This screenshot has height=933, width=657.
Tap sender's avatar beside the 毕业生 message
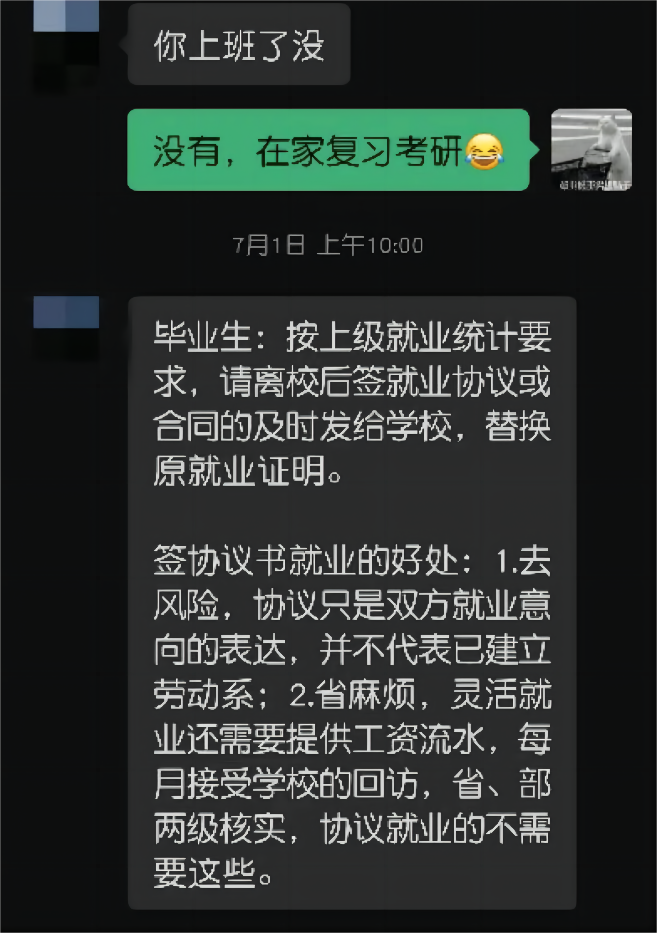click(x=66, y=328)
